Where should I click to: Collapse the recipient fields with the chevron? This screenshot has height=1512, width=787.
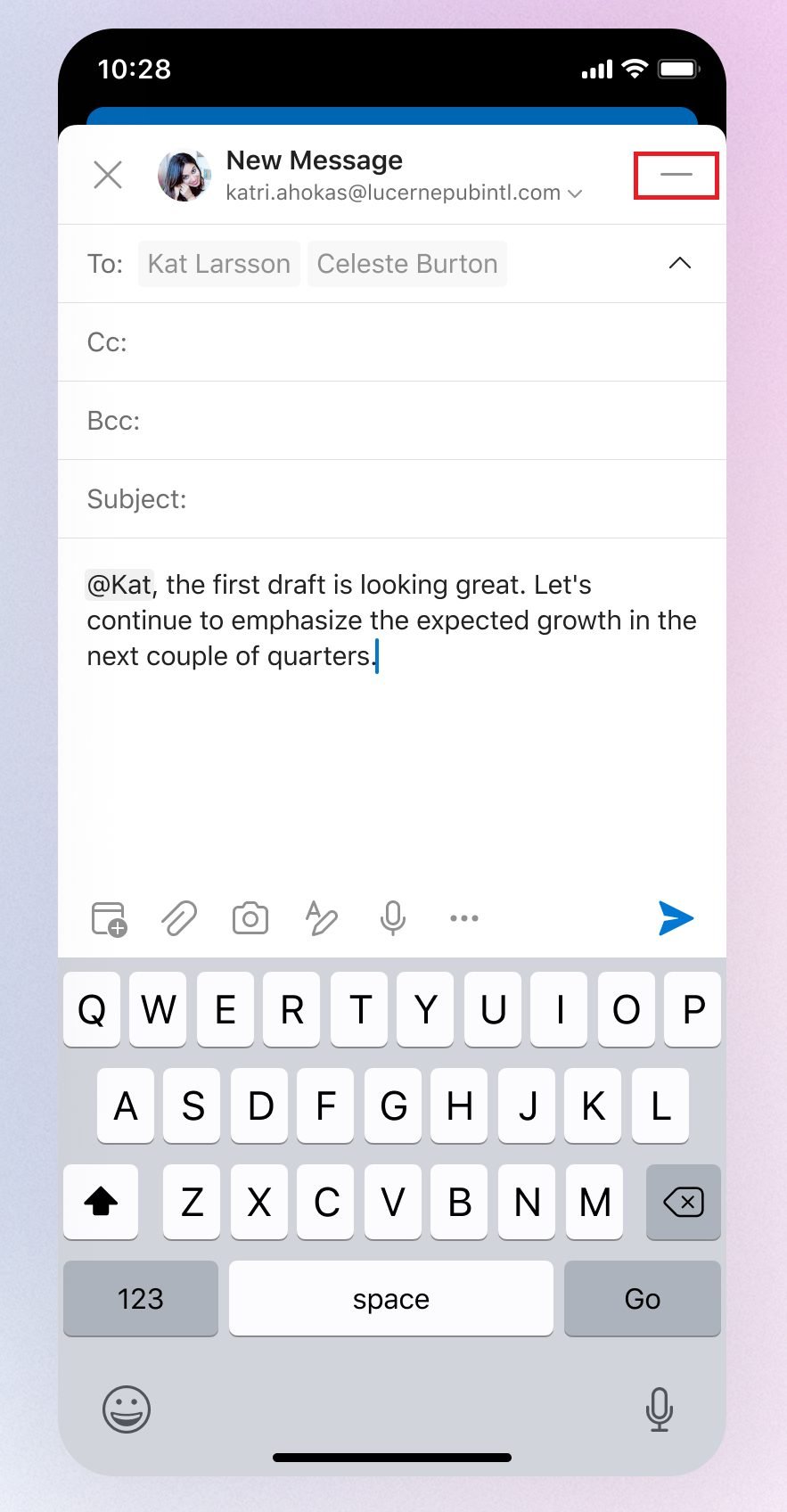coord(680,263)
